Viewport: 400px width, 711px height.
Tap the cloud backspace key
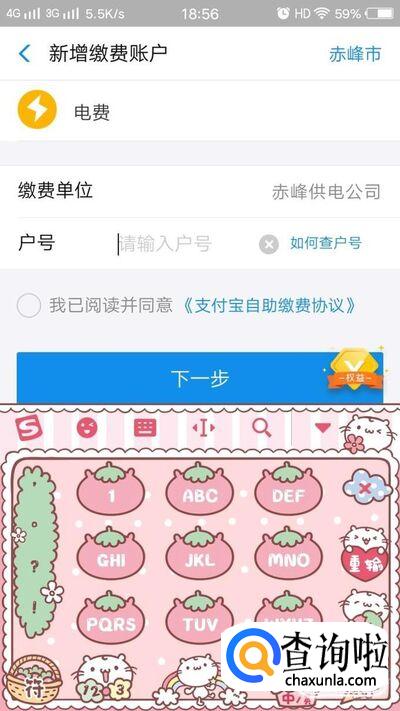[x=366, y=487]
